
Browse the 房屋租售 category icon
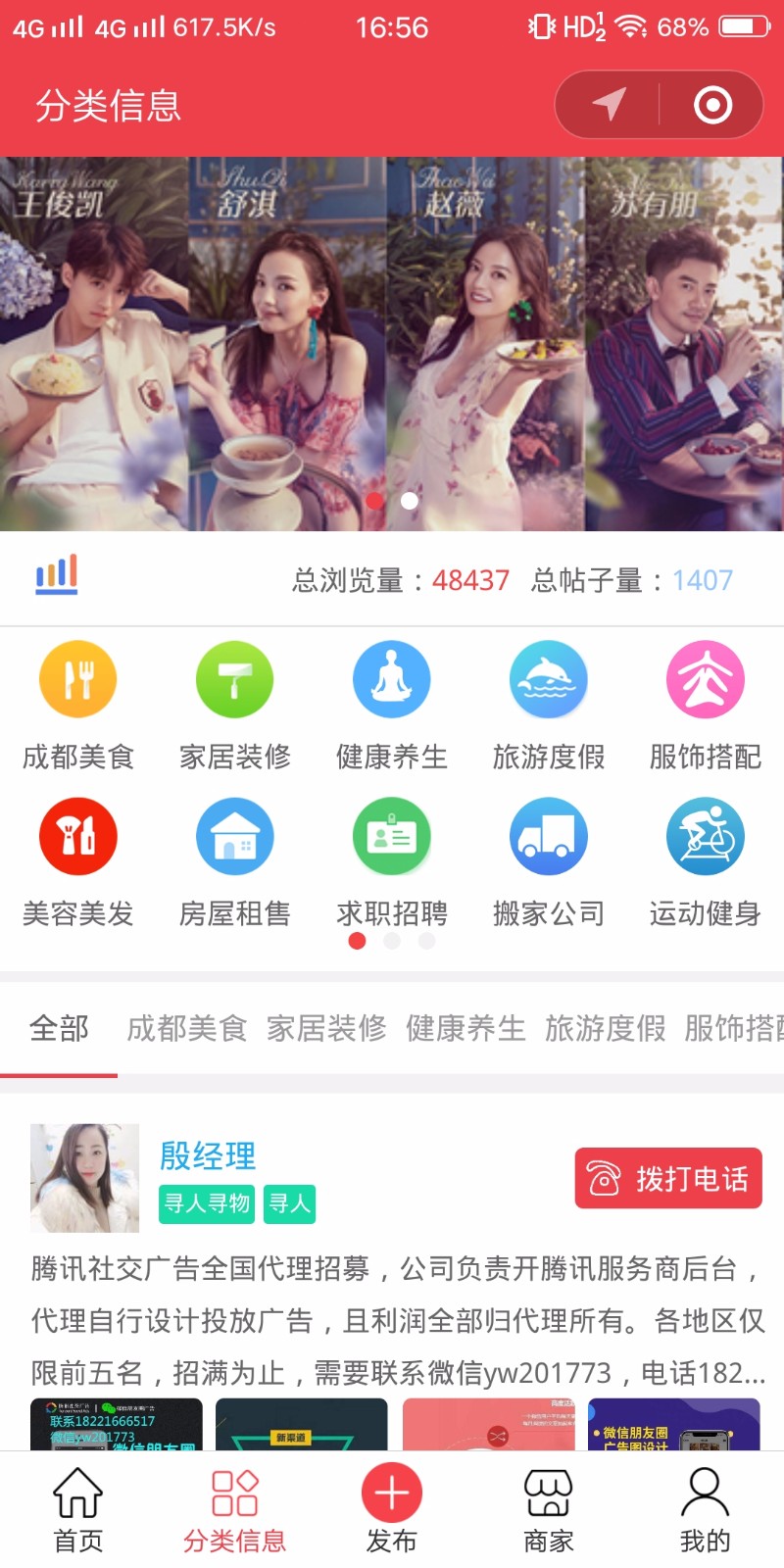point(235,837)
